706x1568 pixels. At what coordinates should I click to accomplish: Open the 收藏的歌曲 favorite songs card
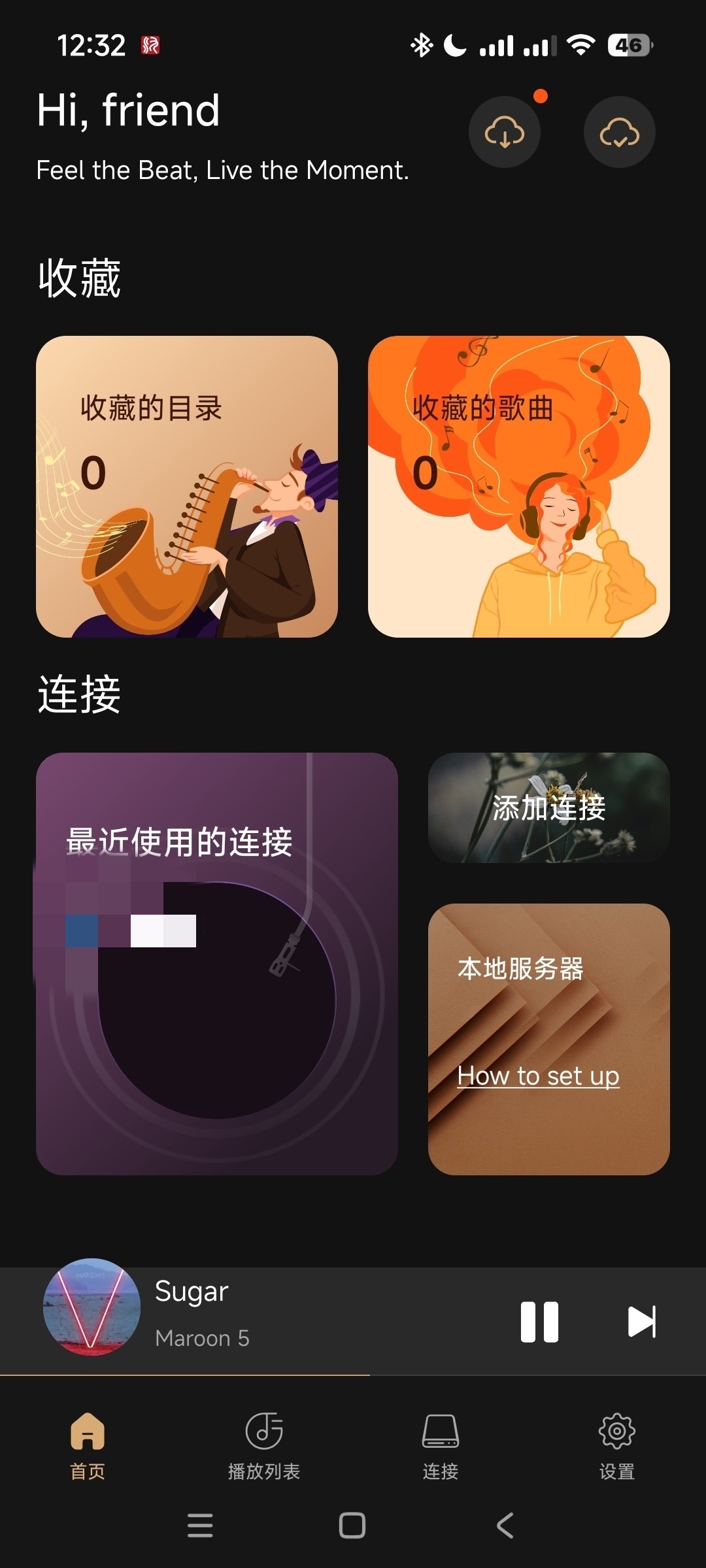tap(519, 488)
